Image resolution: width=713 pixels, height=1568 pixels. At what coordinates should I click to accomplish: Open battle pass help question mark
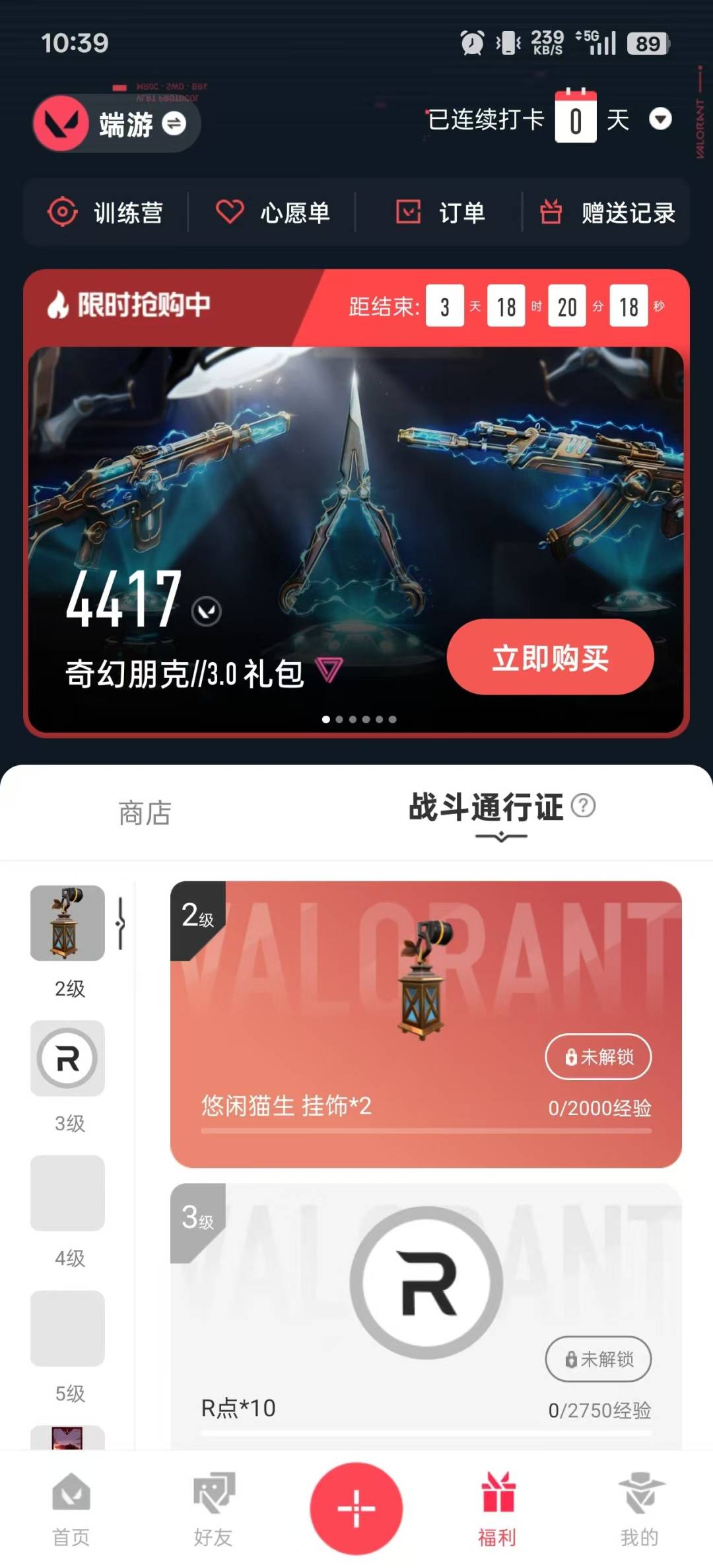pyautogui.click(x=583, y=805)
